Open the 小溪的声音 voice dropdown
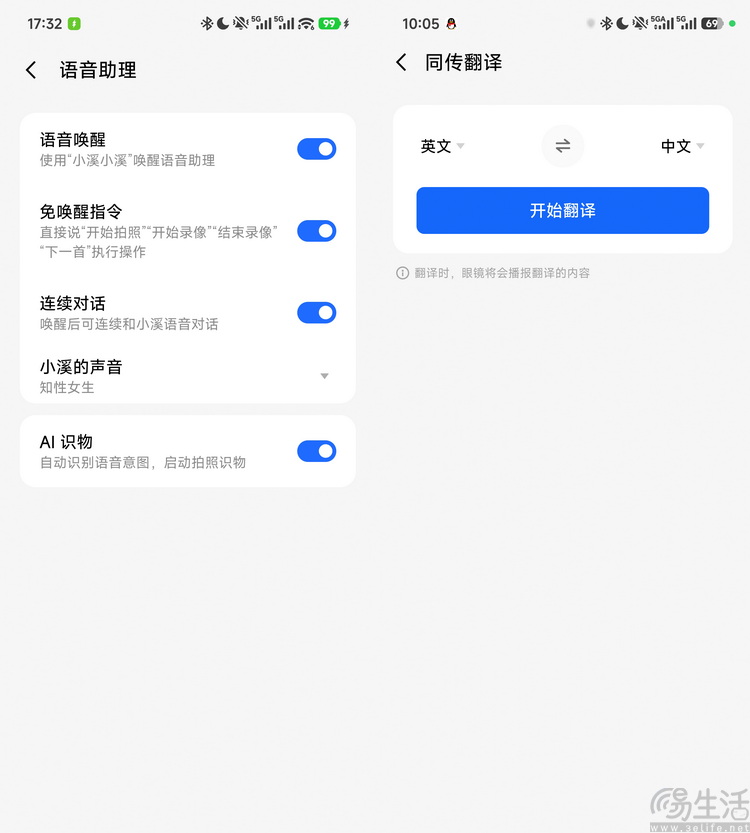Image resolution: width=750 pixels, height=833 pixels. pos(324,376)
